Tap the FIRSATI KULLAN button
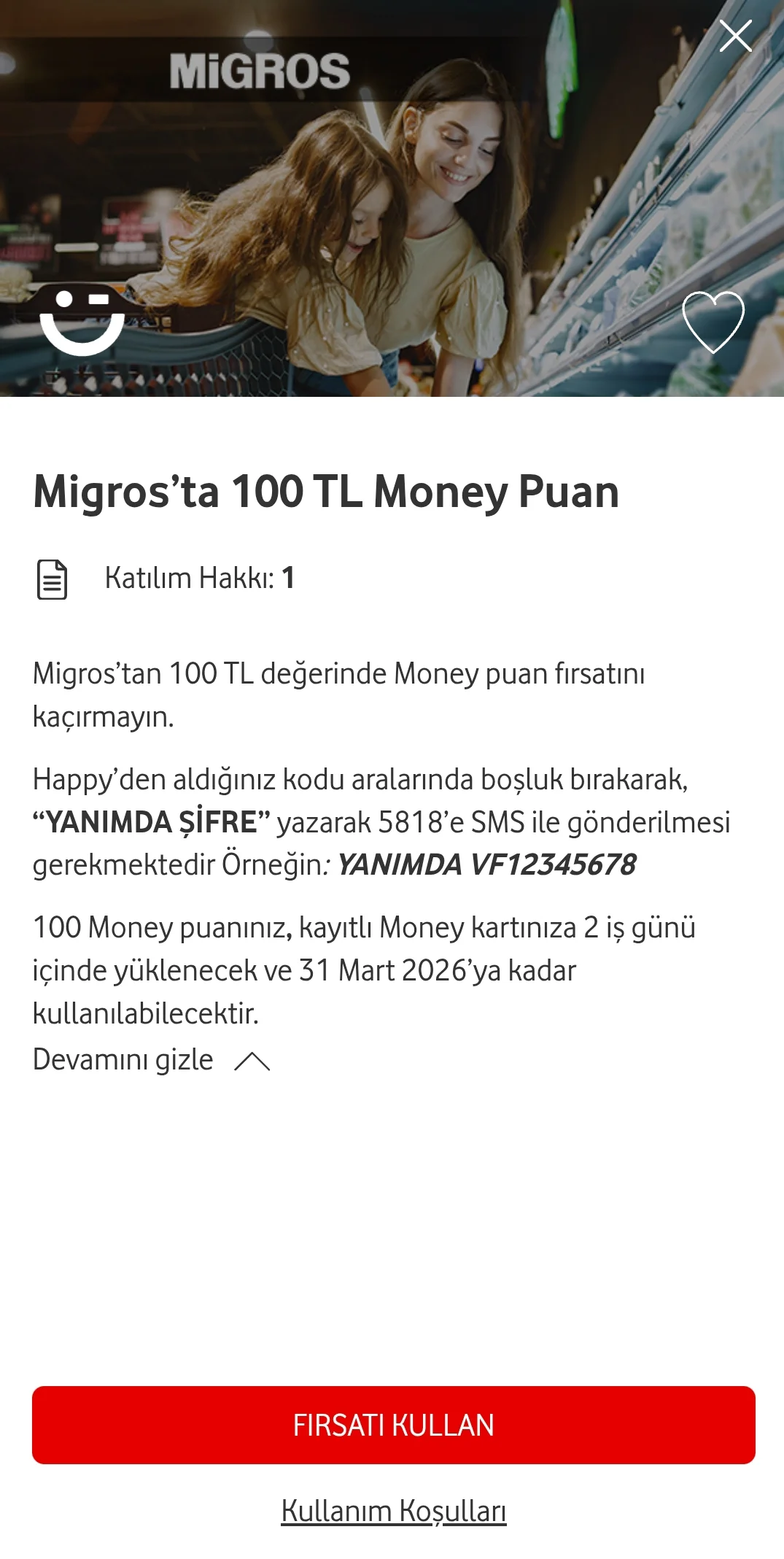This screenshot has height=1559, width=784. pos(393,1425)
